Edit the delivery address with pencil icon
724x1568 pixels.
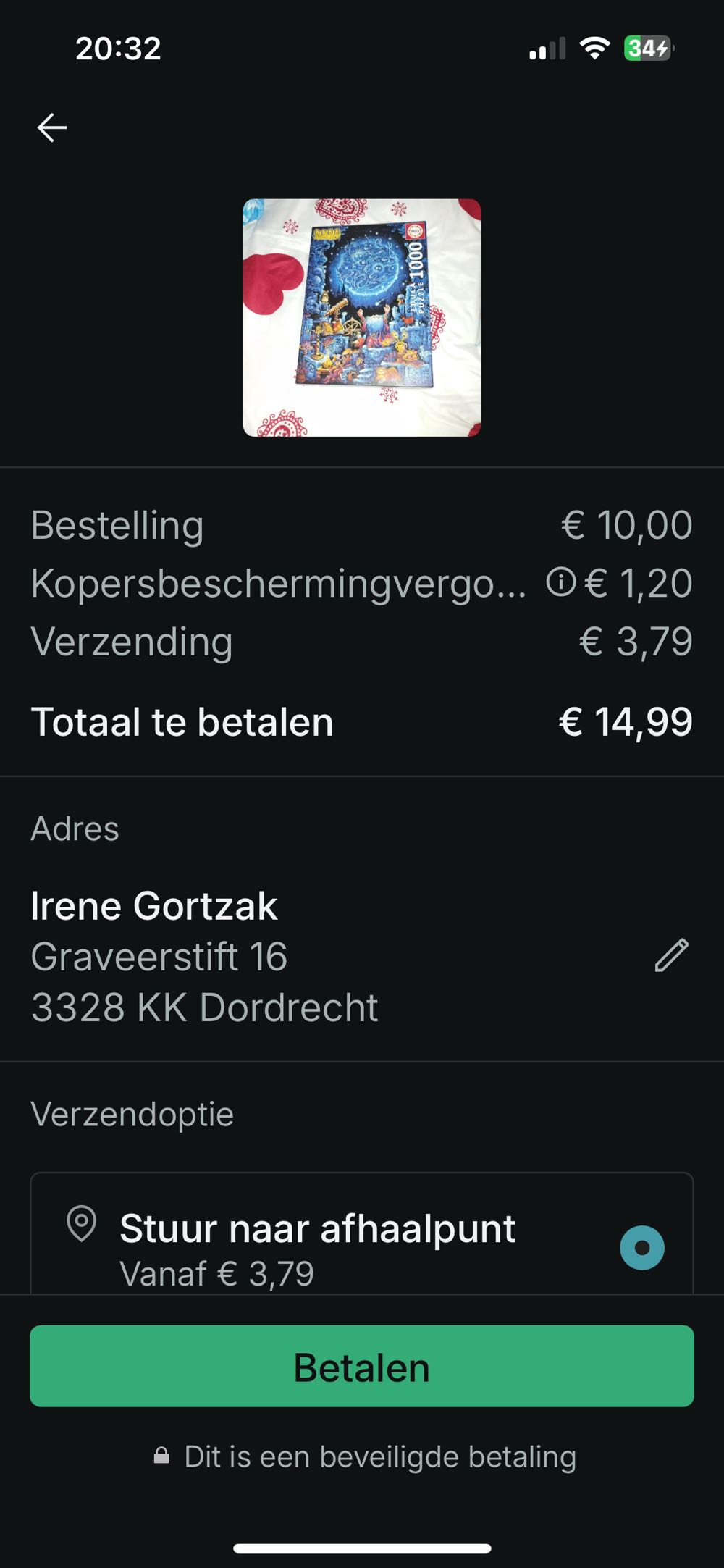(671, 955)
